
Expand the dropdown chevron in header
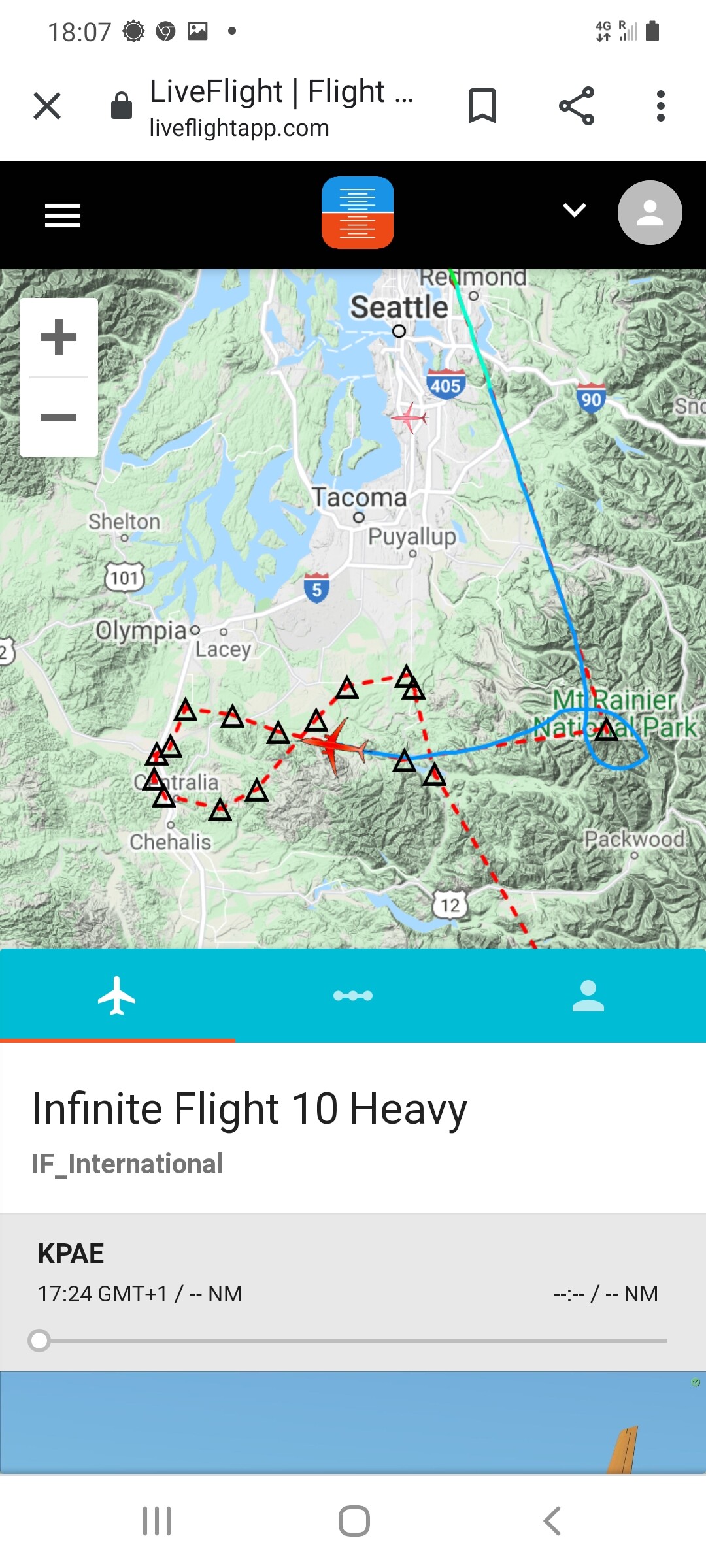[574, 210]
